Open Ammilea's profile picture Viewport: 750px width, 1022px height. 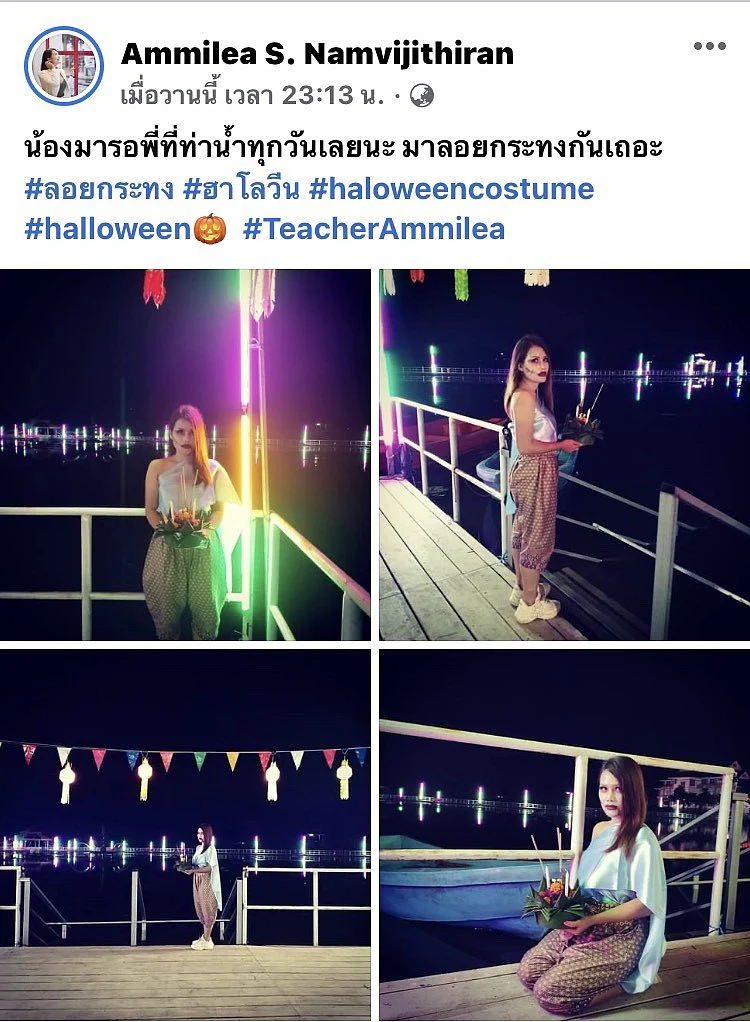pos(64,66)
